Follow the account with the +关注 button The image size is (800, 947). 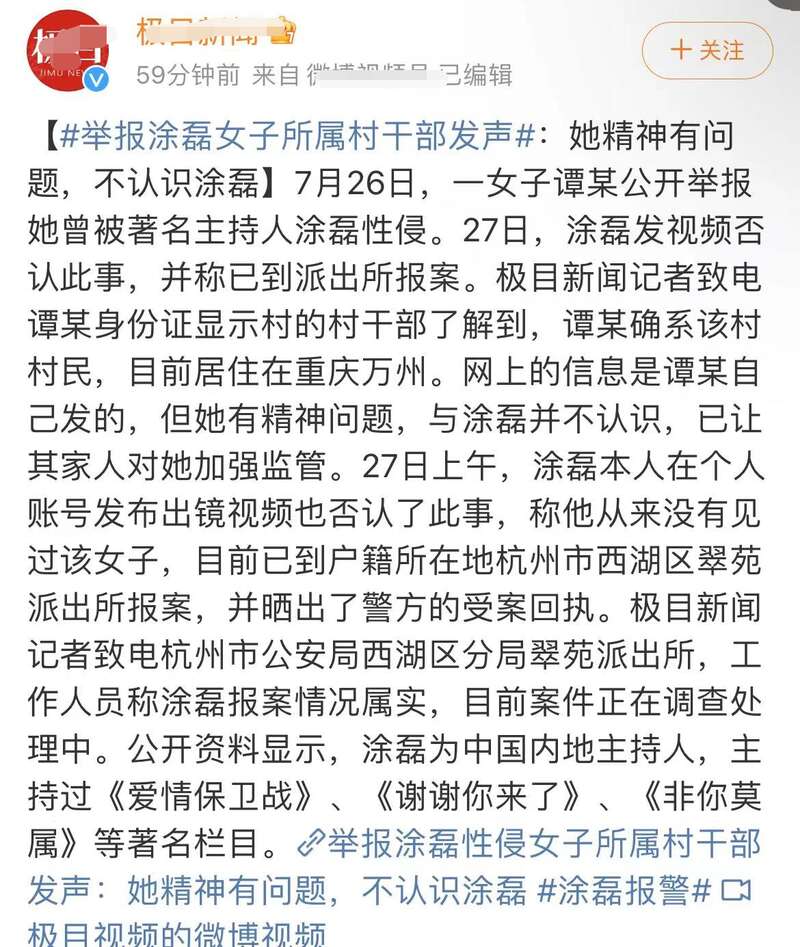coord(707,50)
